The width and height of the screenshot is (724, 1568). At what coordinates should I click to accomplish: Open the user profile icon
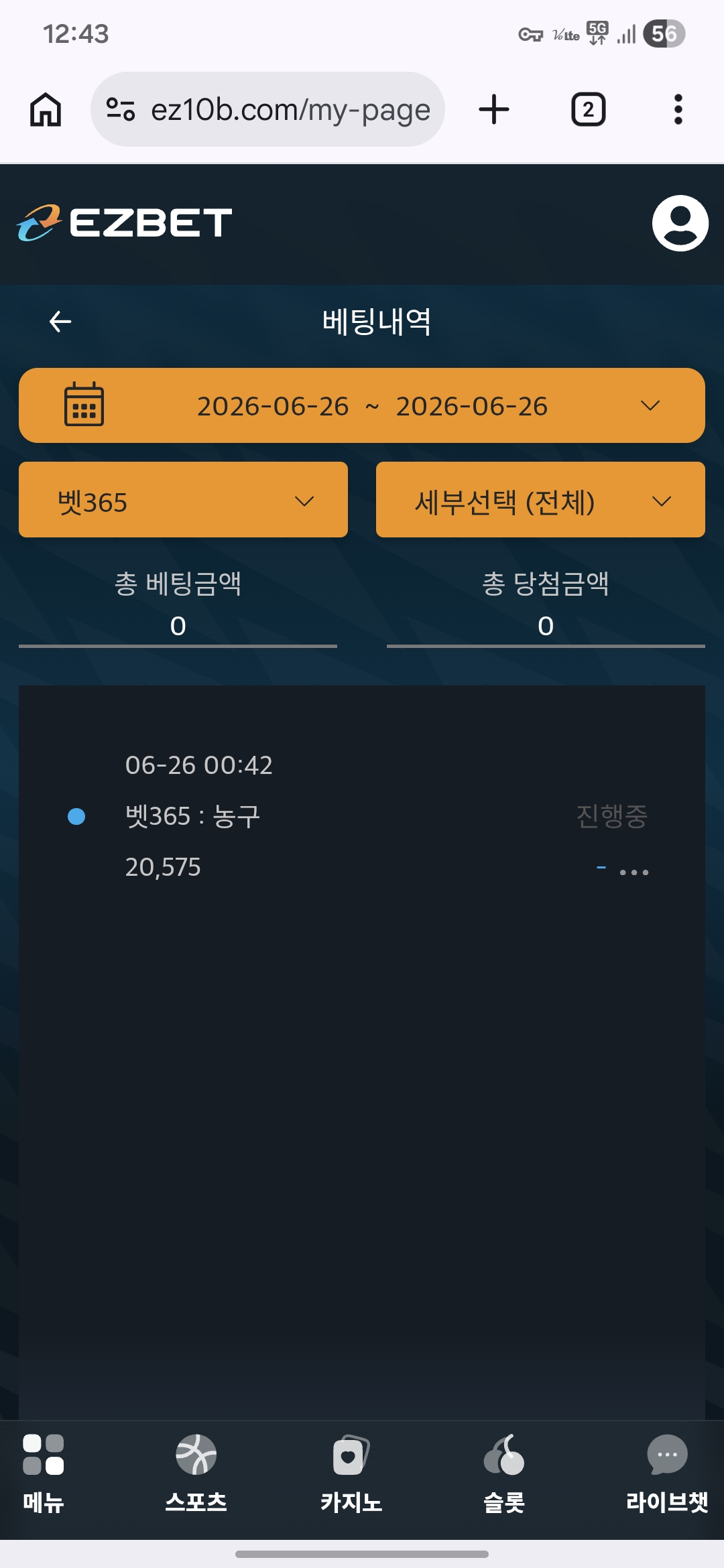click(x=680, y=223)
